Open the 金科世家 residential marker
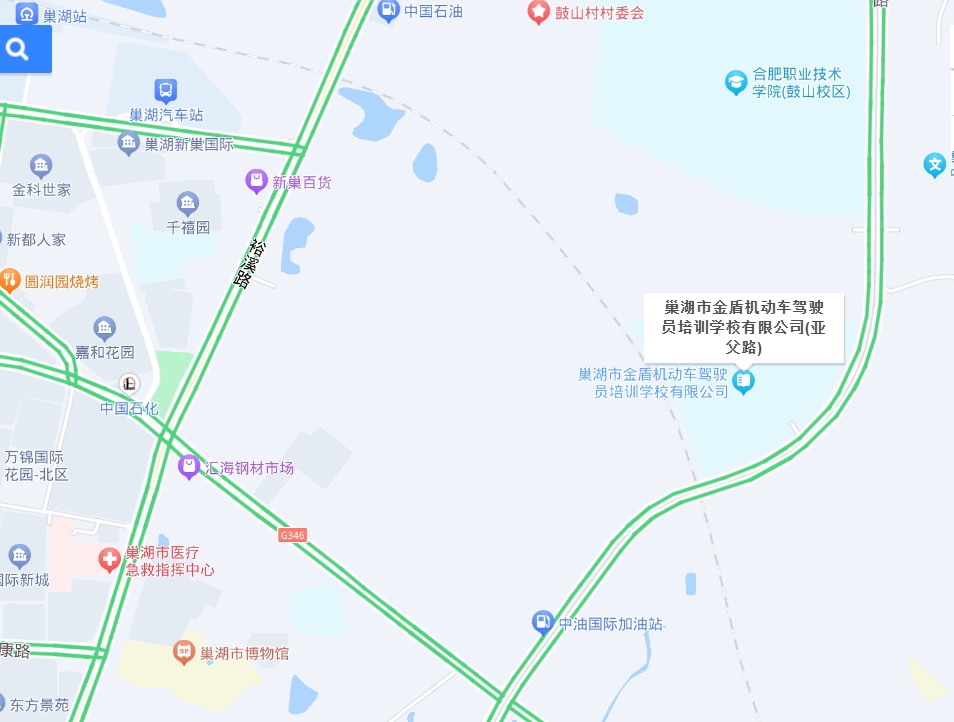Screen dimensions: 954x722 41,165
